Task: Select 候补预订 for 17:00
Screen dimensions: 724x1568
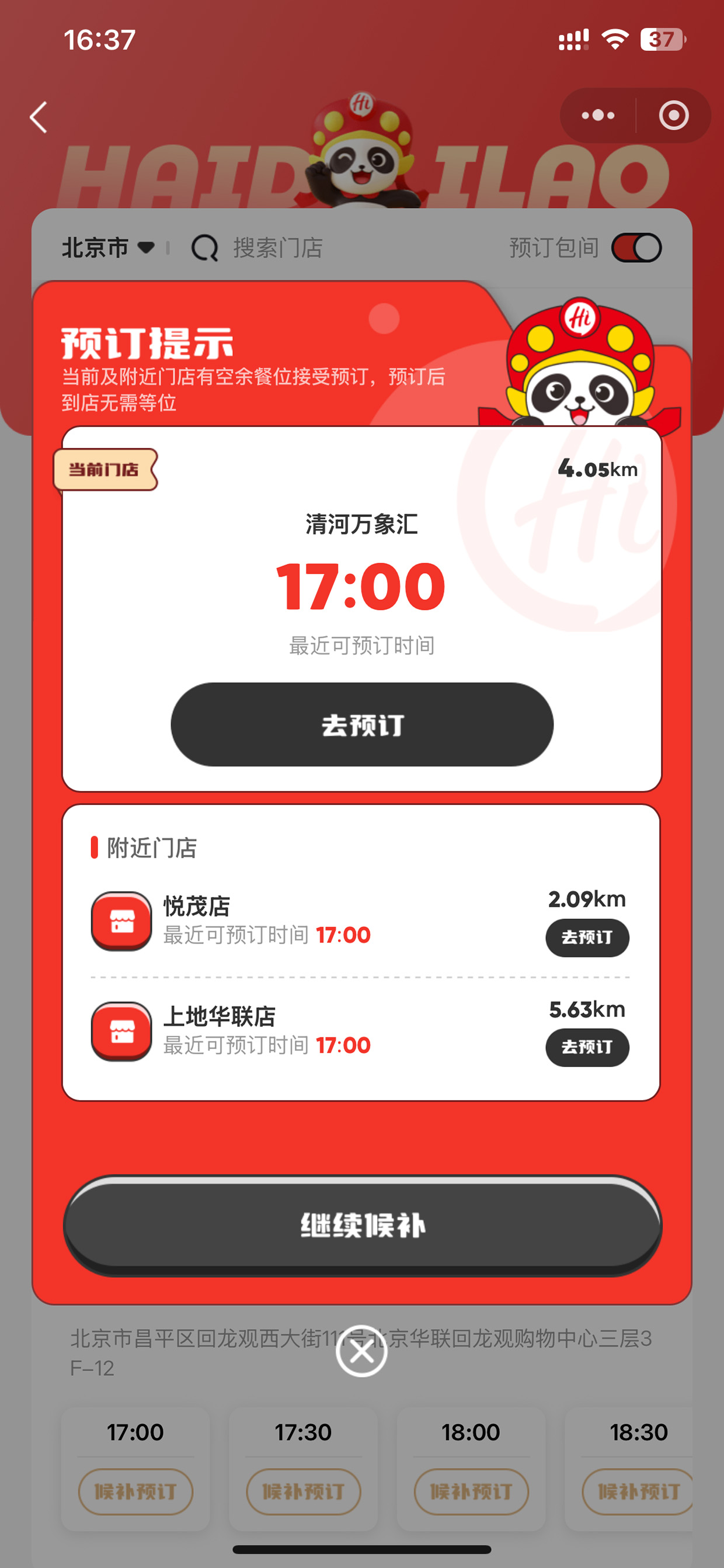Action: pos(135,1491)
